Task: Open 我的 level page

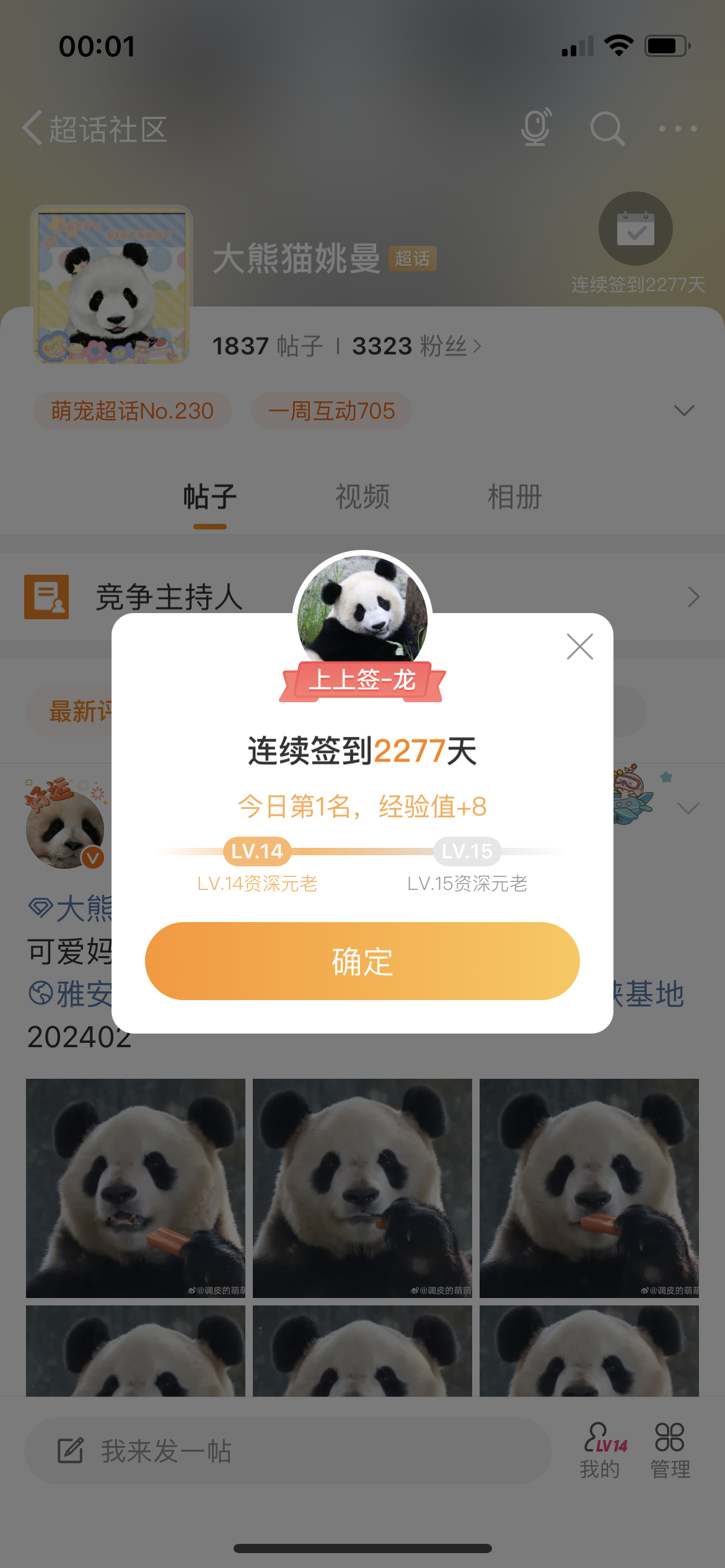Action: (x=600, y=1451)
